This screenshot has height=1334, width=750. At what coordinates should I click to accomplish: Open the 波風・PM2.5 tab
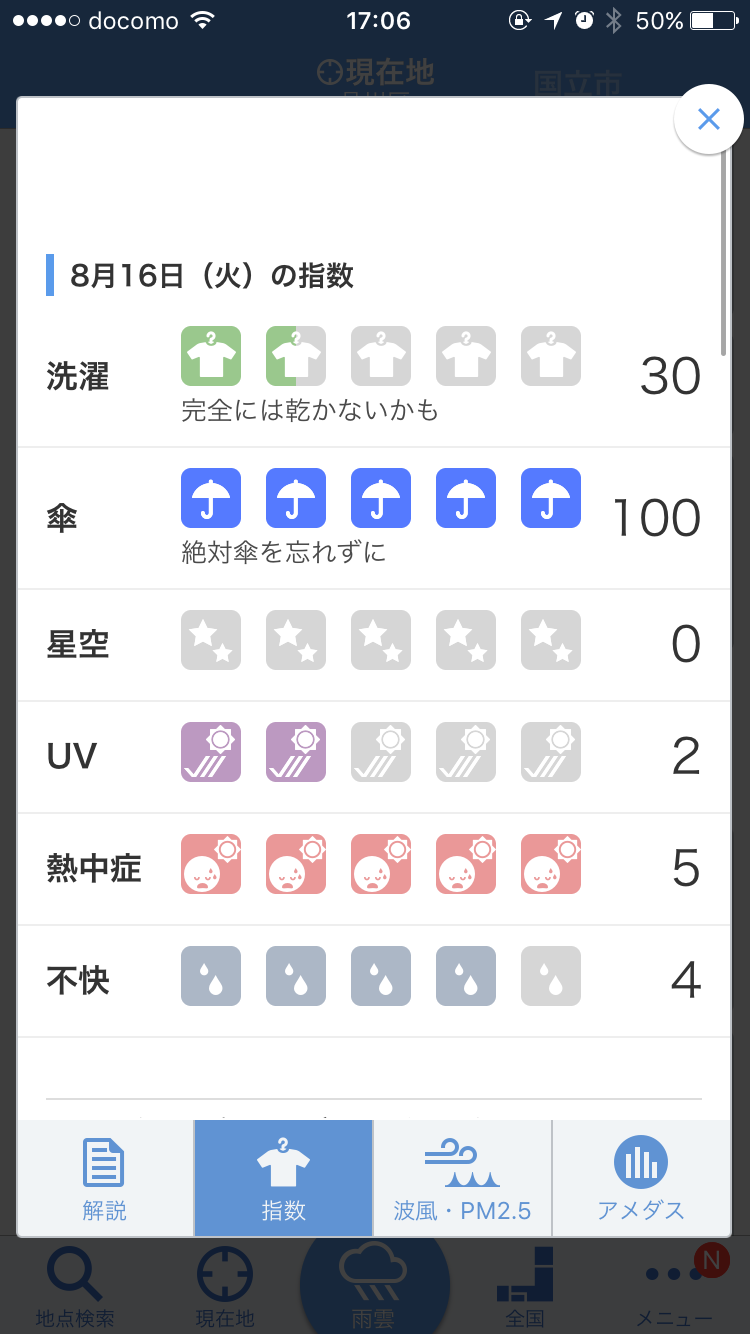pyautogui.click(x=463, y=1178)
